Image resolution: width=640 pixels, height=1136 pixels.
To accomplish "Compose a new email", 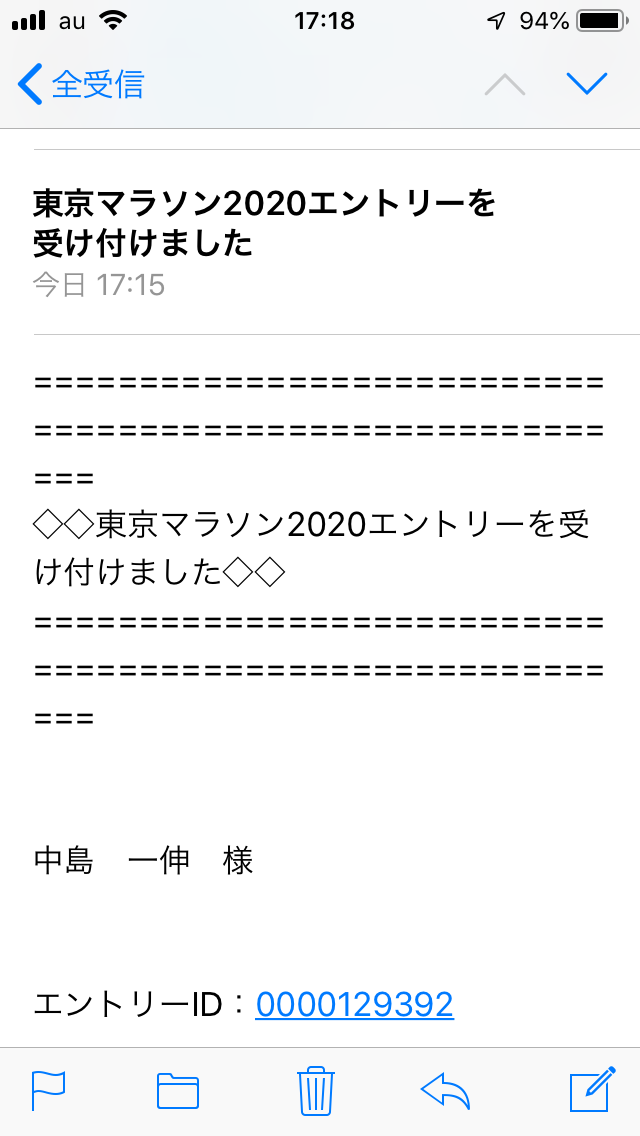I will tap(593, 1089).
